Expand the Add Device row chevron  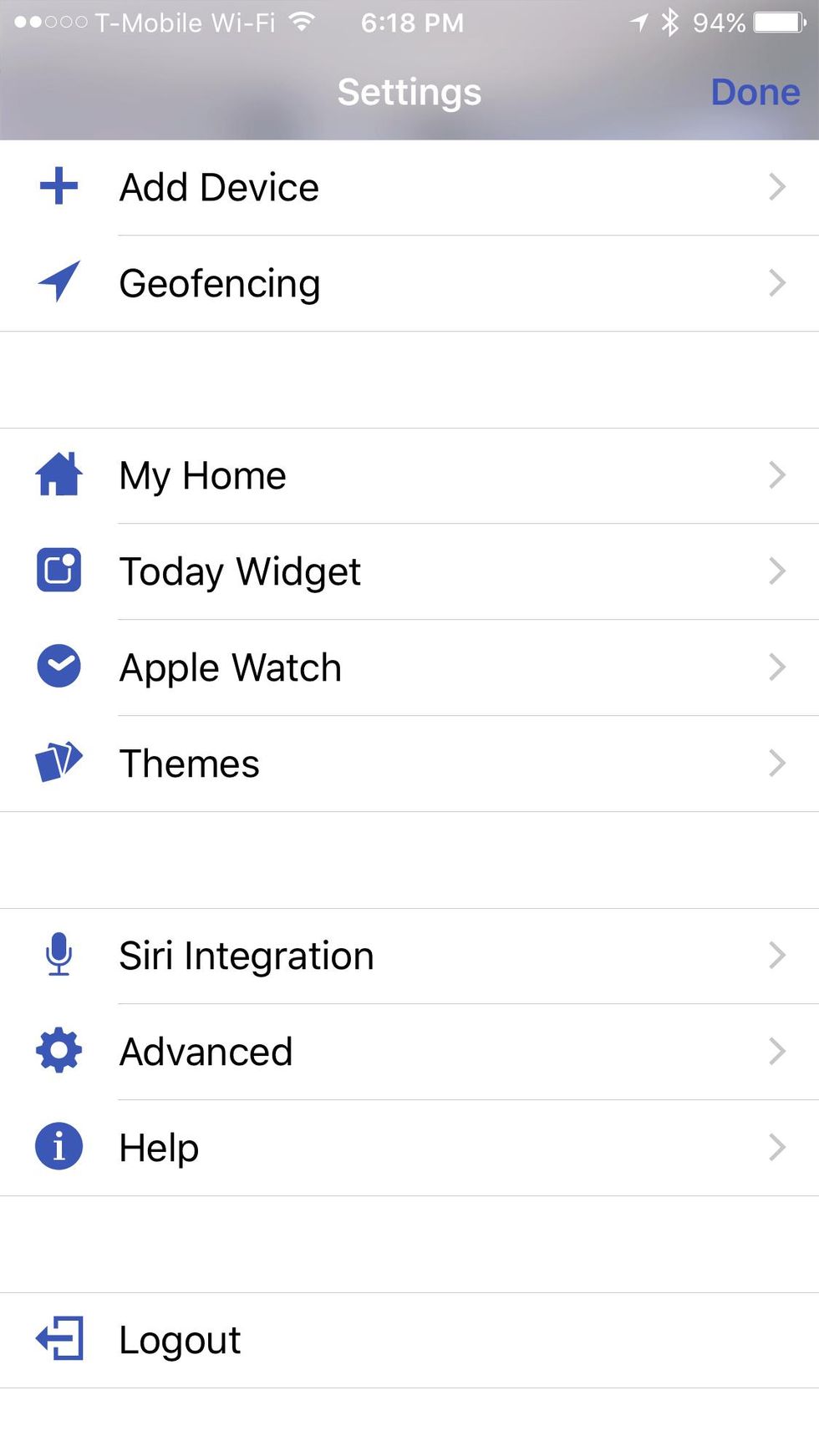tap(777, 187)
